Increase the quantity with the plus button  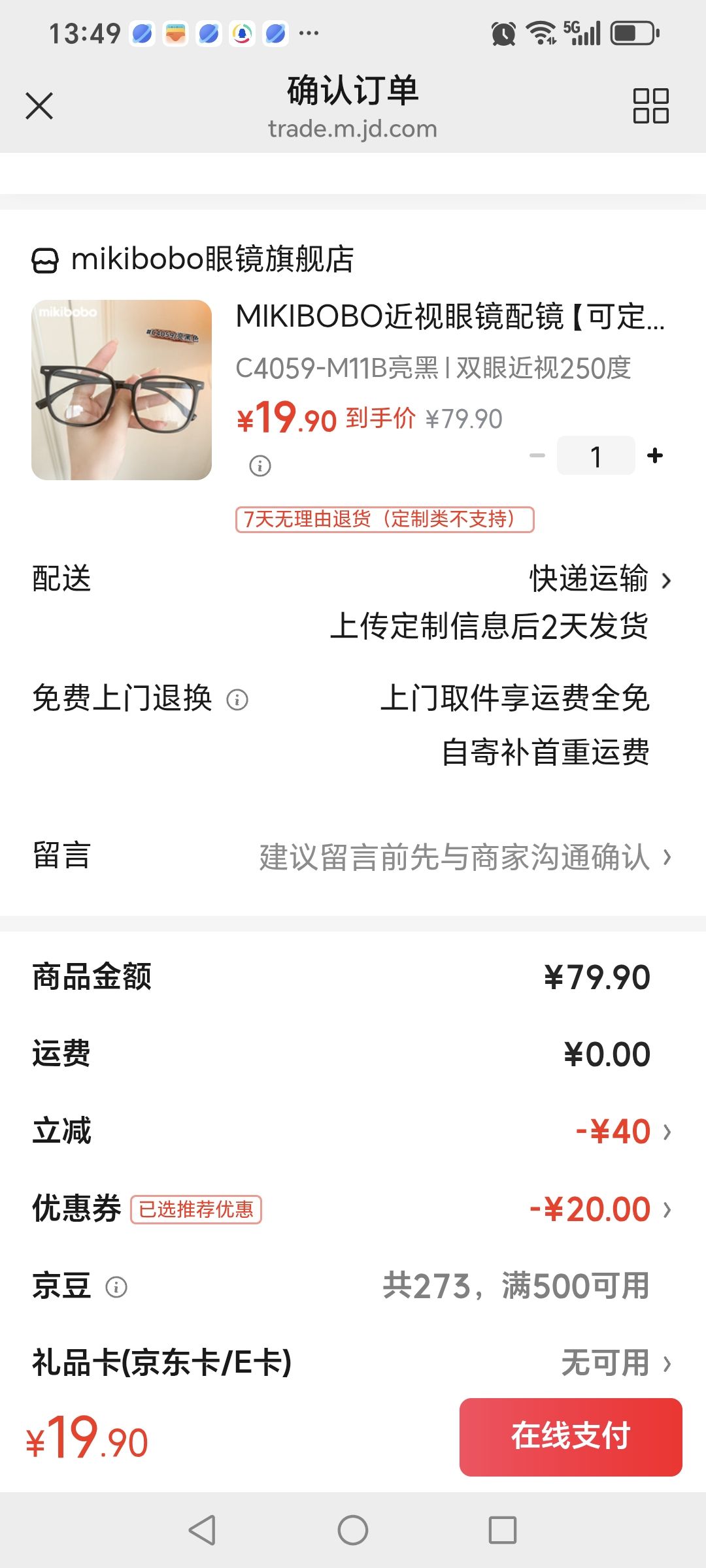point(654,455)
